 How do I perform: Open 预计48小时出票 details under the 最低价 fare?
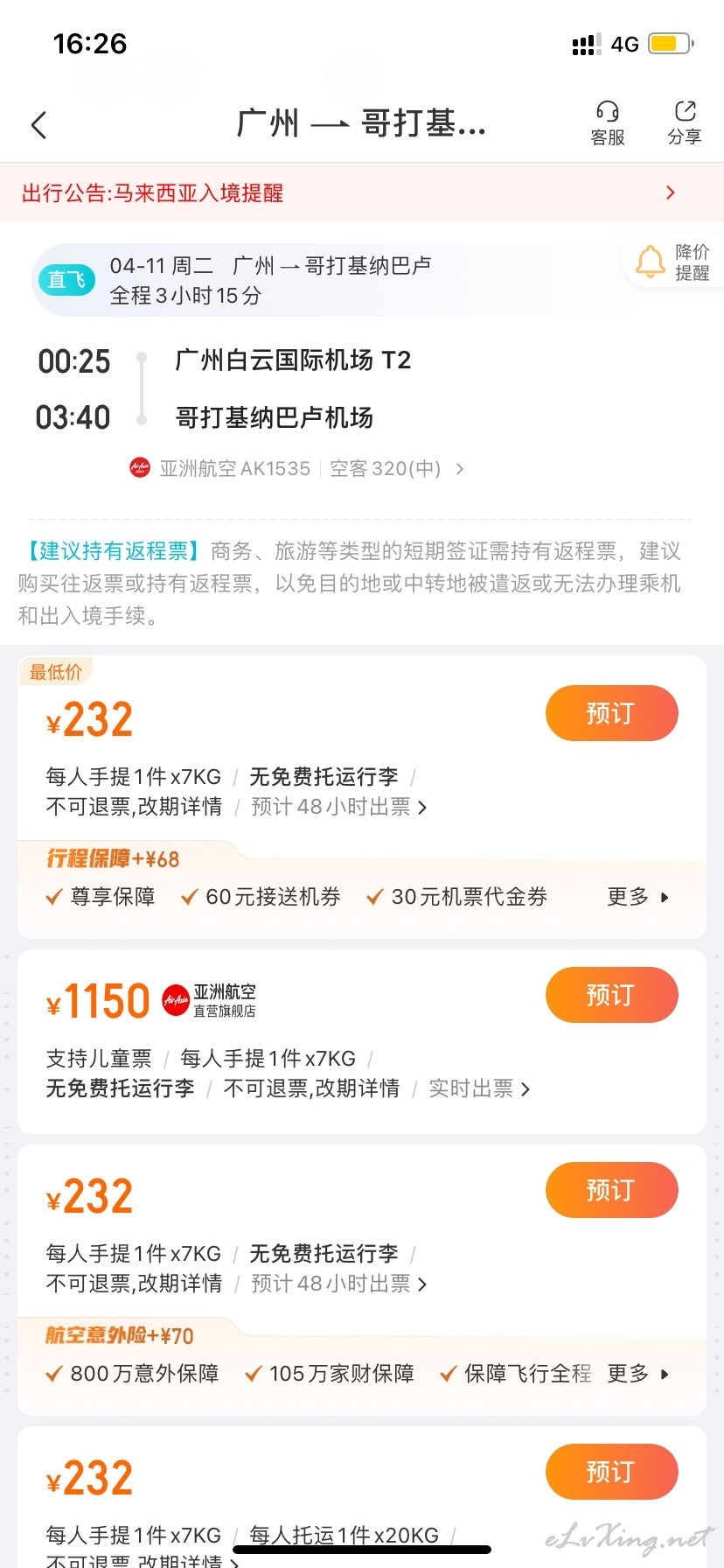pyautogui.click(x=339, y=807)
